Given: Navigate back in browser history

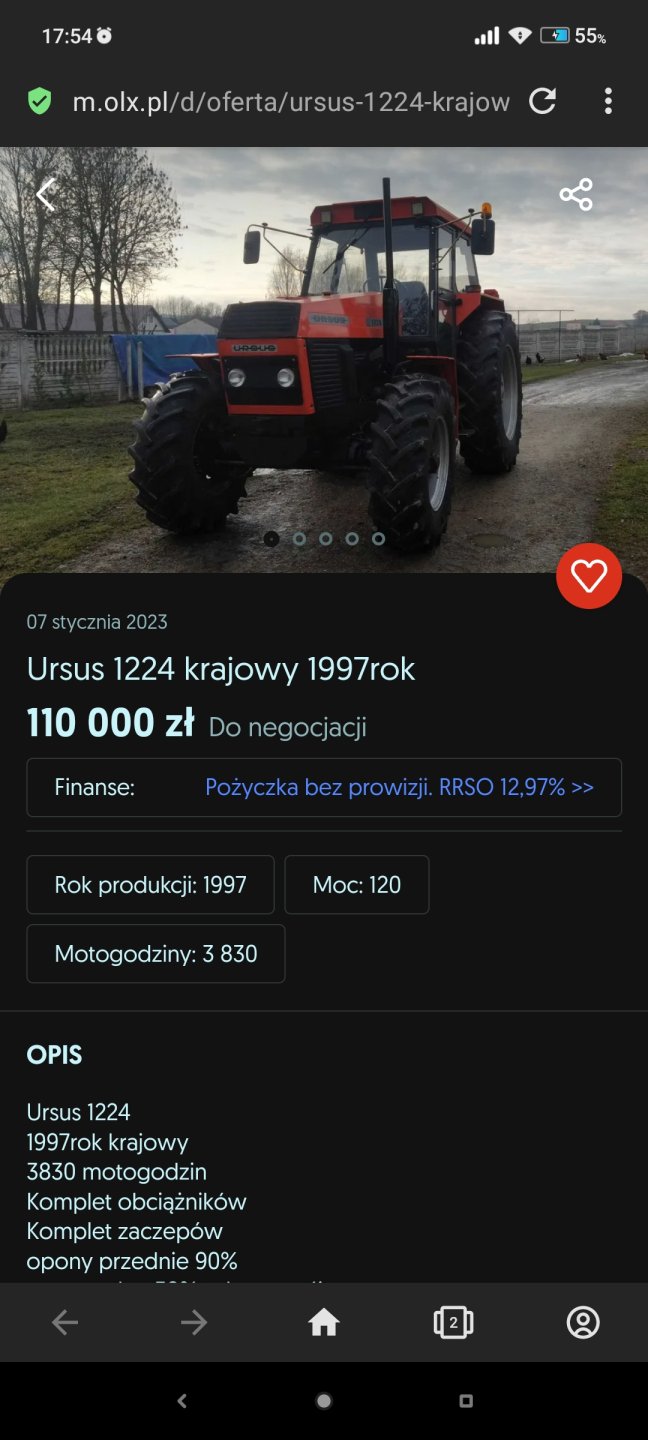Looking at the screenshot, I should 65,1323.
